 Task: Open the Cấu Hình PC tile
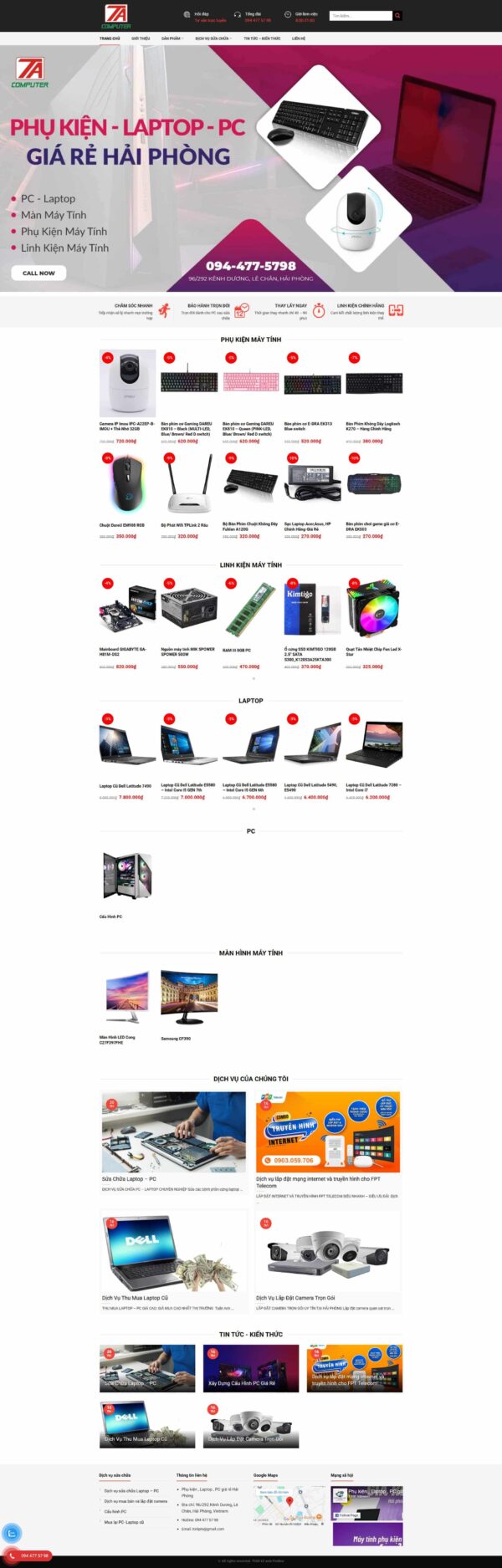click(x=127, y=876)
